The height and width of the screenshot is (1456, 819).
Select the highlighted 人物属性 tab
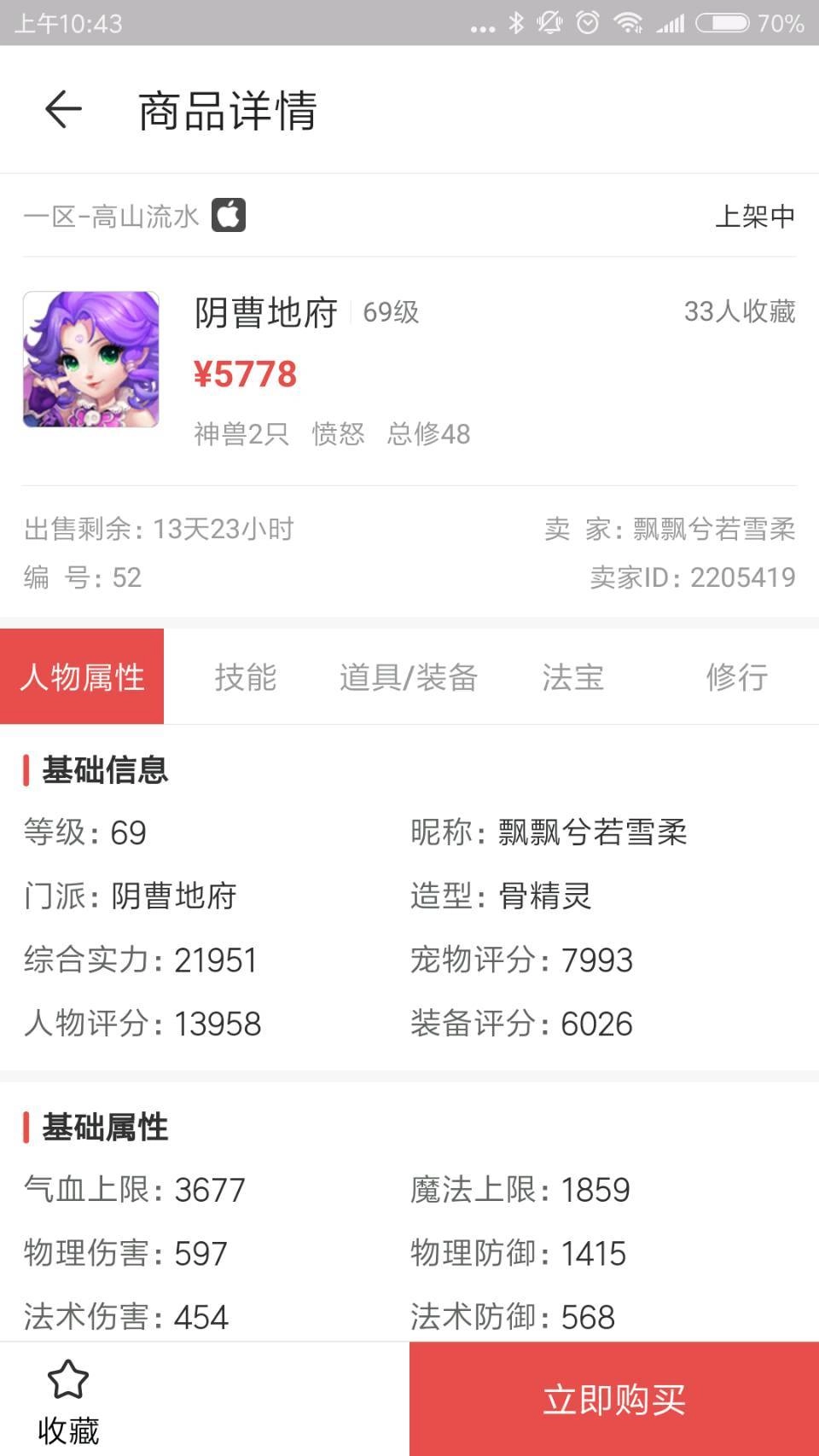tap(83, 677)
